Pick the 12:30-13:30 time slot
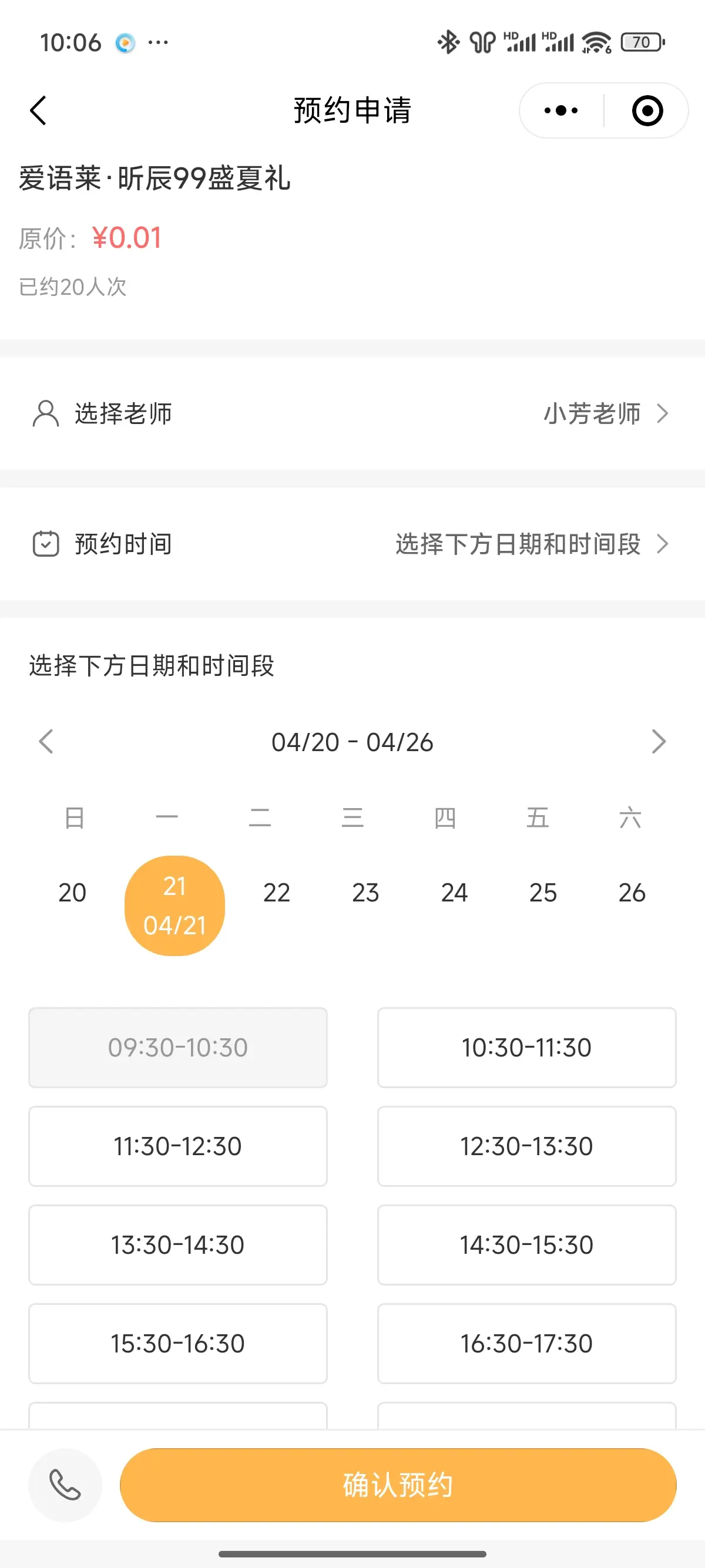 (526, 1146)
